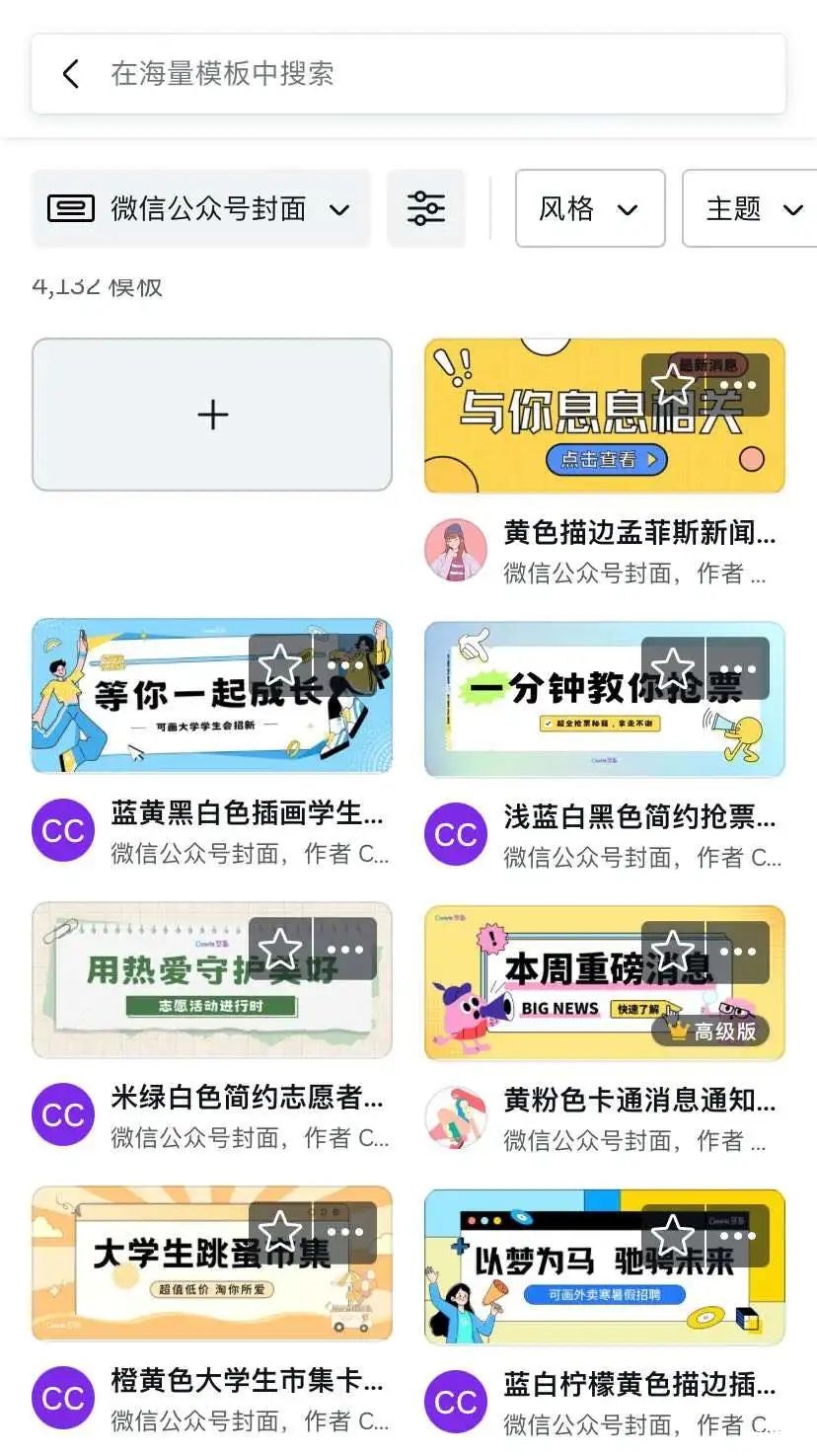Click the back arrow beside the search bar
This screenshot has width=817, height=1456.
coord(69,73)
